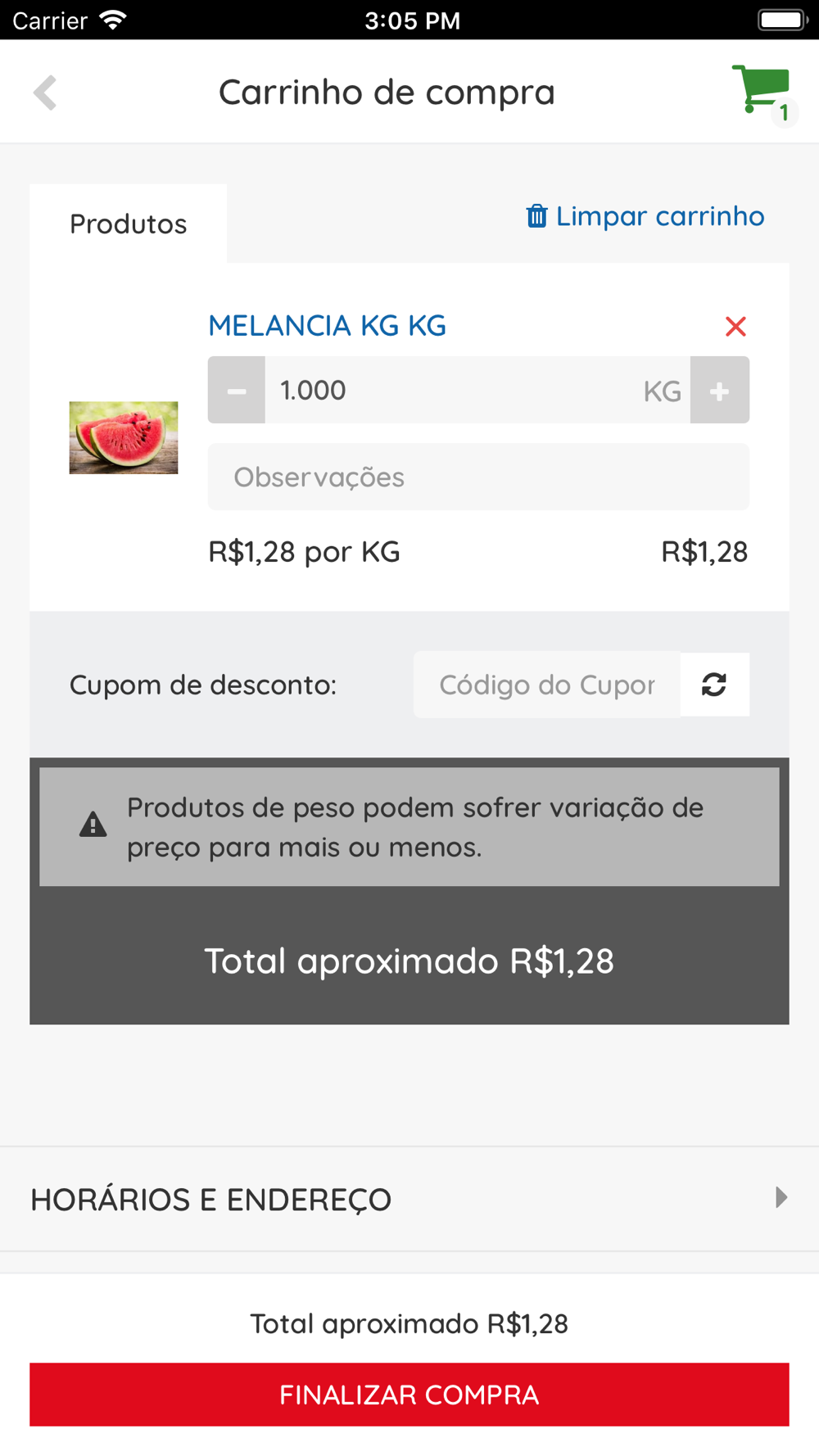
Task: Focus the Código do Cupom field
Action: coord(547,685)
